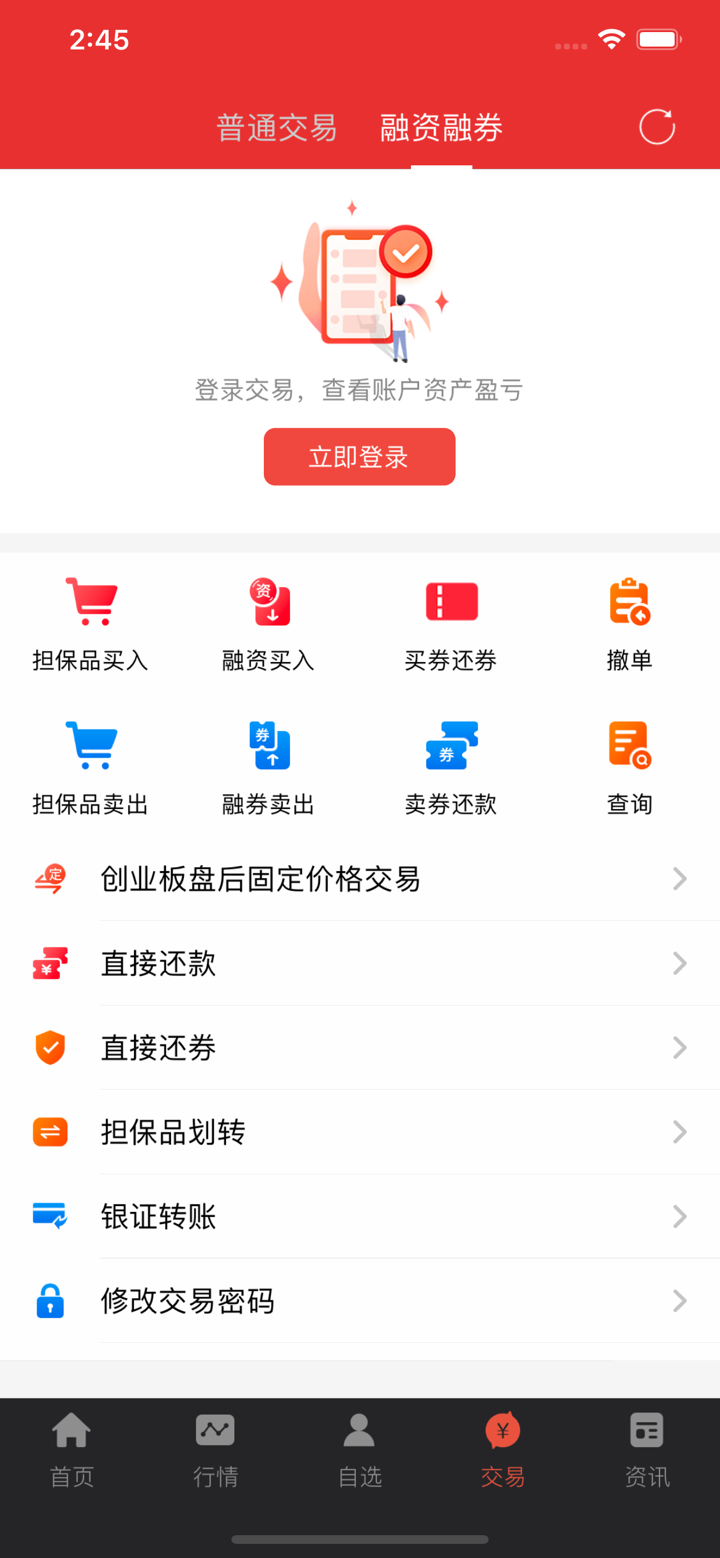
Task: Open the 直接还款 row
Action: [360, 963]
